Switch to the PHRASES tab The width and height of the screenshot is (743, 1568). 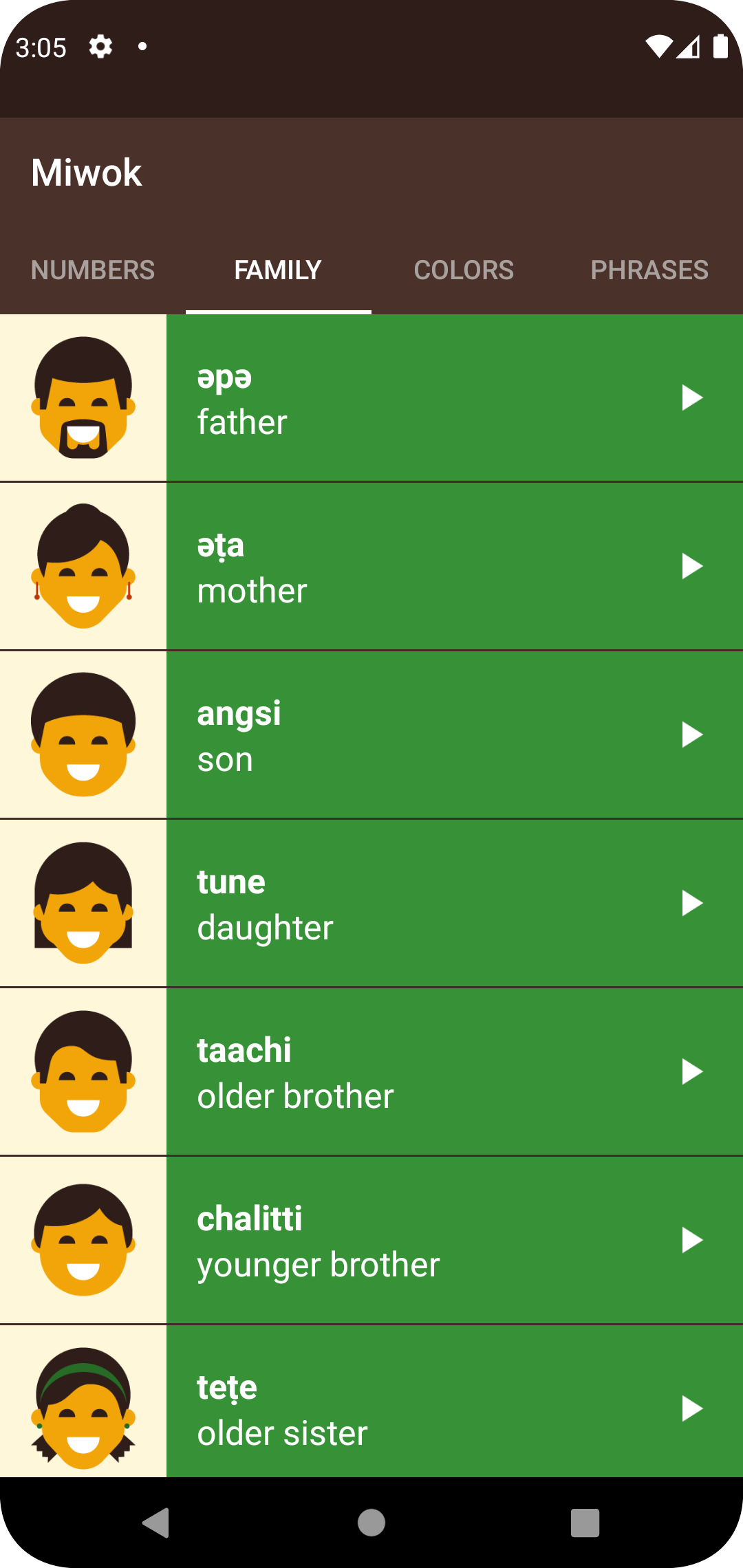click(x=650, y=270)
